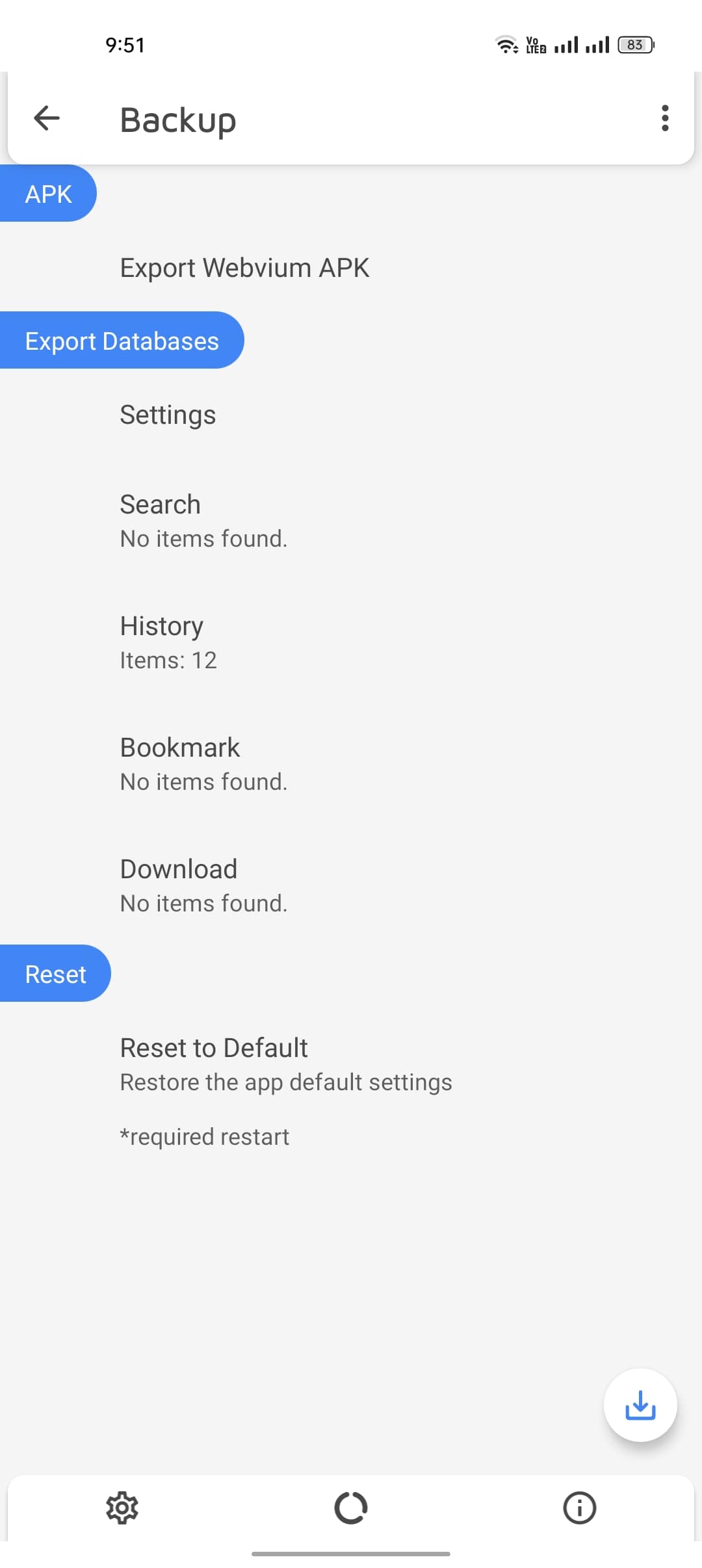702x1568 pixels.
Task: Open the three-dot overflow menu
Action: coord(664,119)
